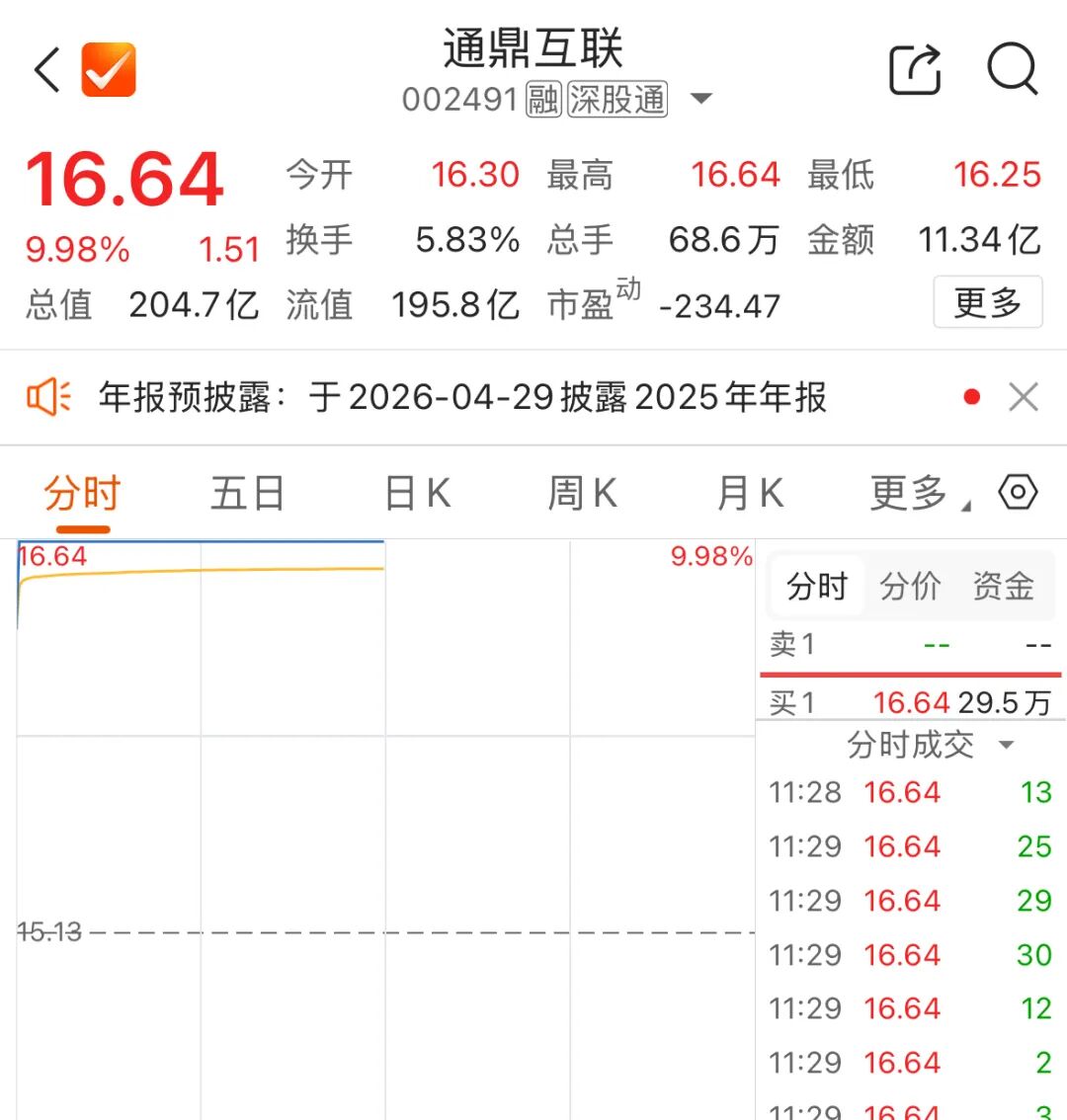Switch to the 五日 chart tab
This screenshot has width=1067, height=1120.
[x=247, y=492]
